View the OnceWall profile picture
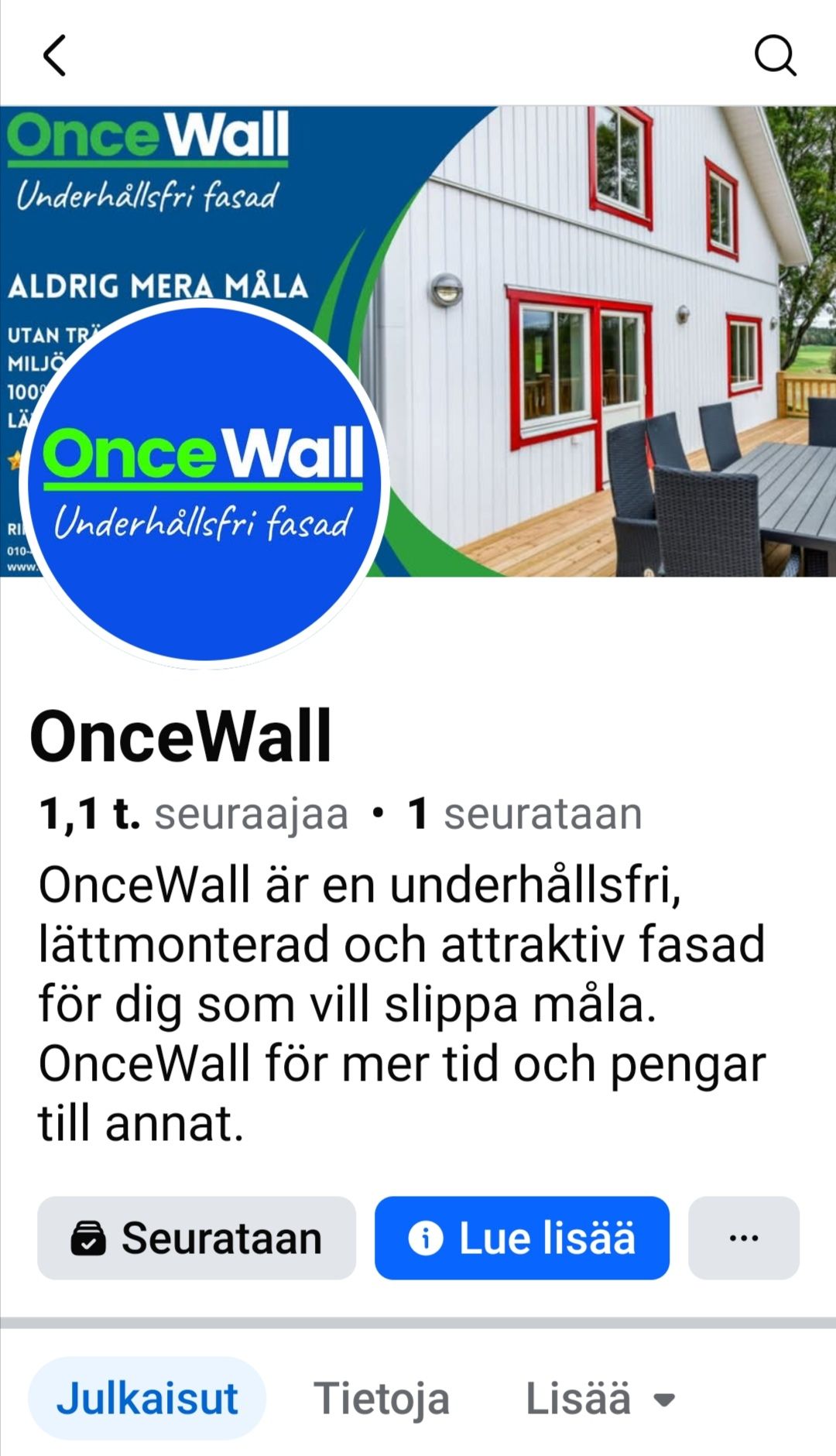The width and height of the screenshot is (836, 1456). coord(204,484)
